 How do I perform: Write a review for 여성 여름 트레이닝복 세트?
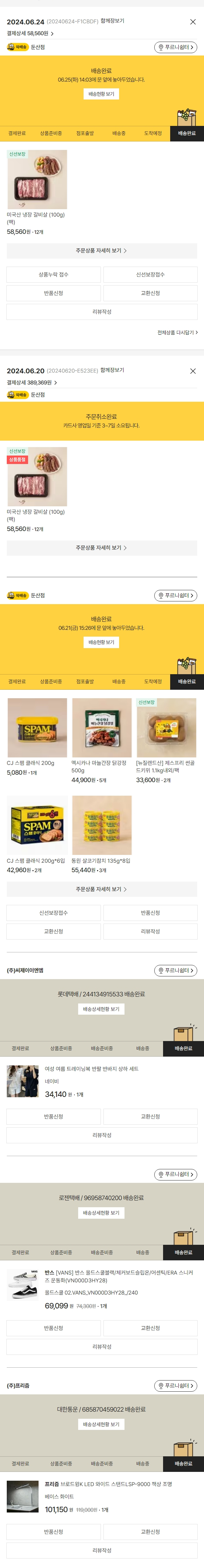pos(102,1134)
